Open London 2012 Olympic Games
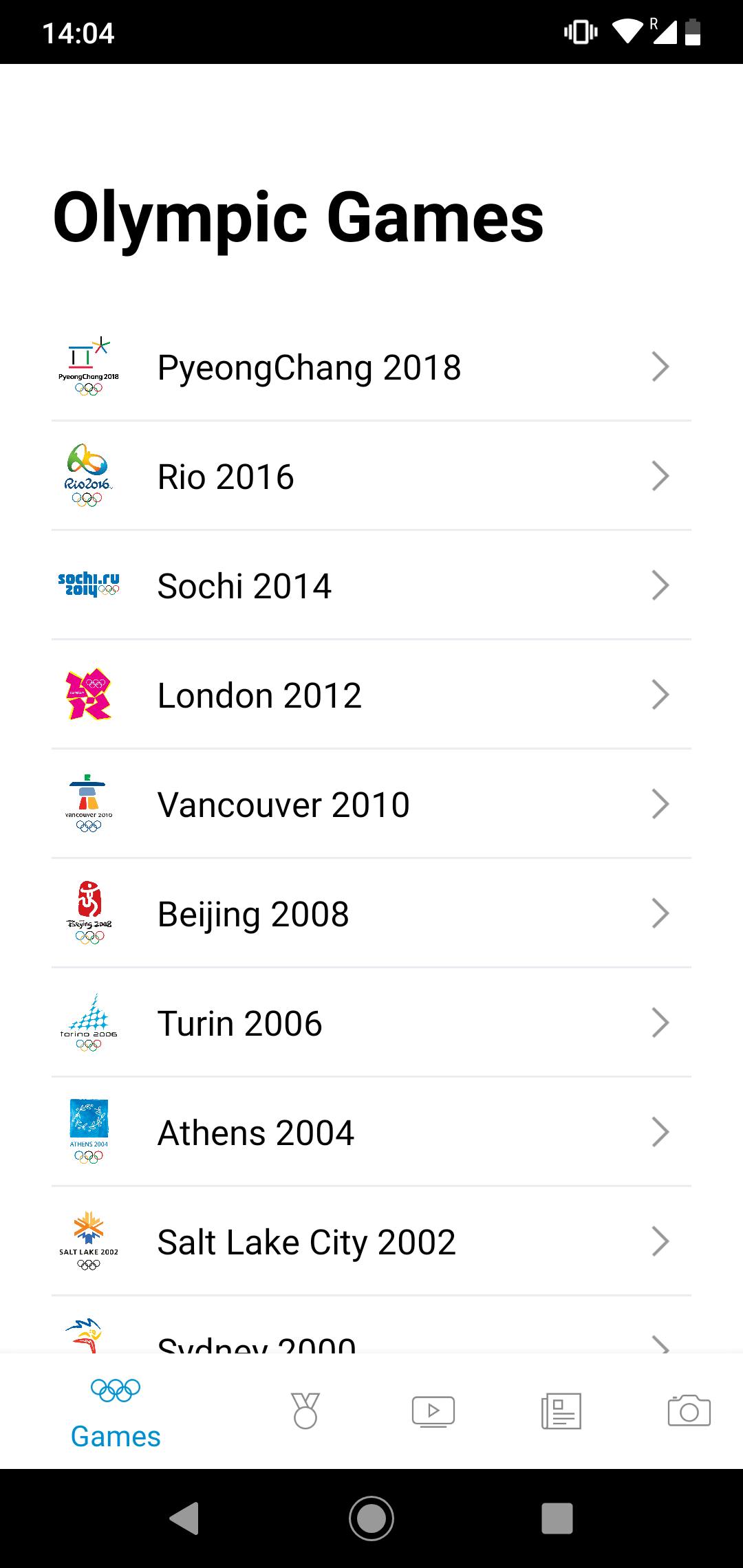Viewport: 743px width, 1568px height. (371, 695)
